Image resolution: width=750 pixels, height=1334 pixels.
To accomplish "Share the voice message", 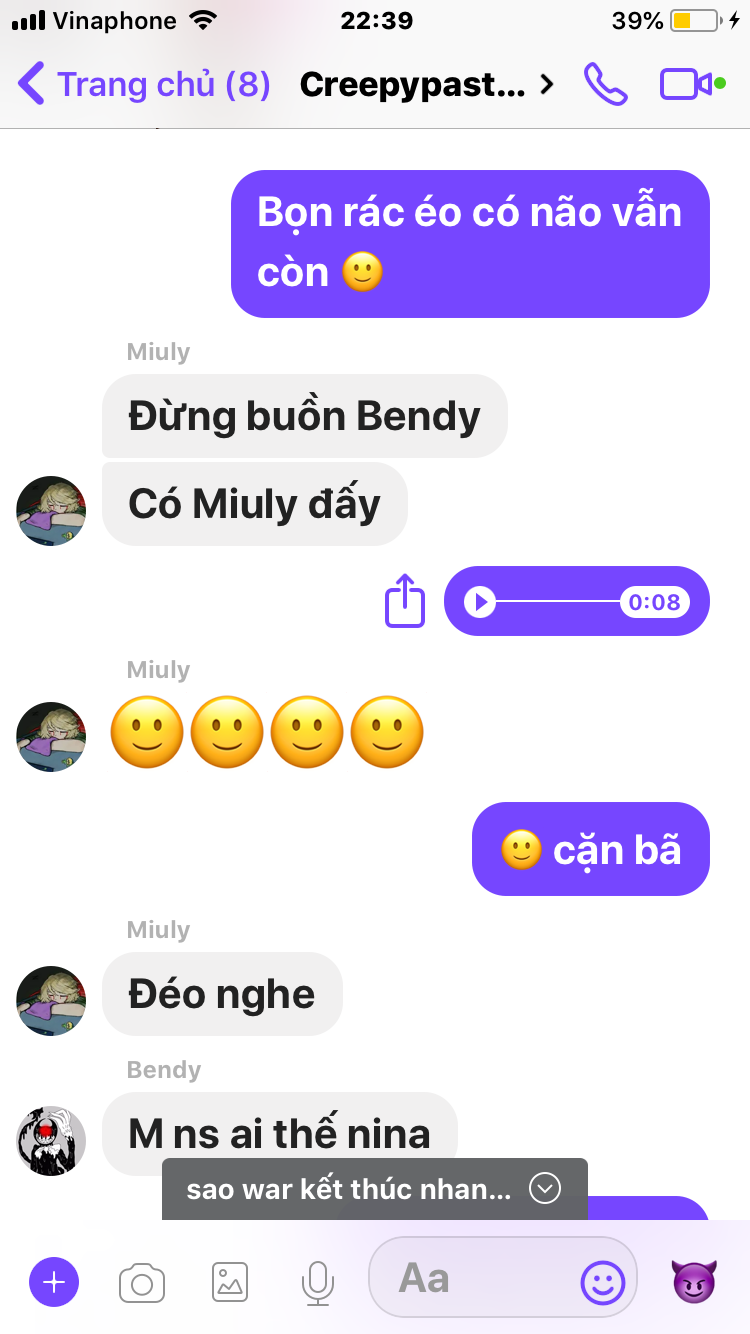I will click(x=405, y=601).
